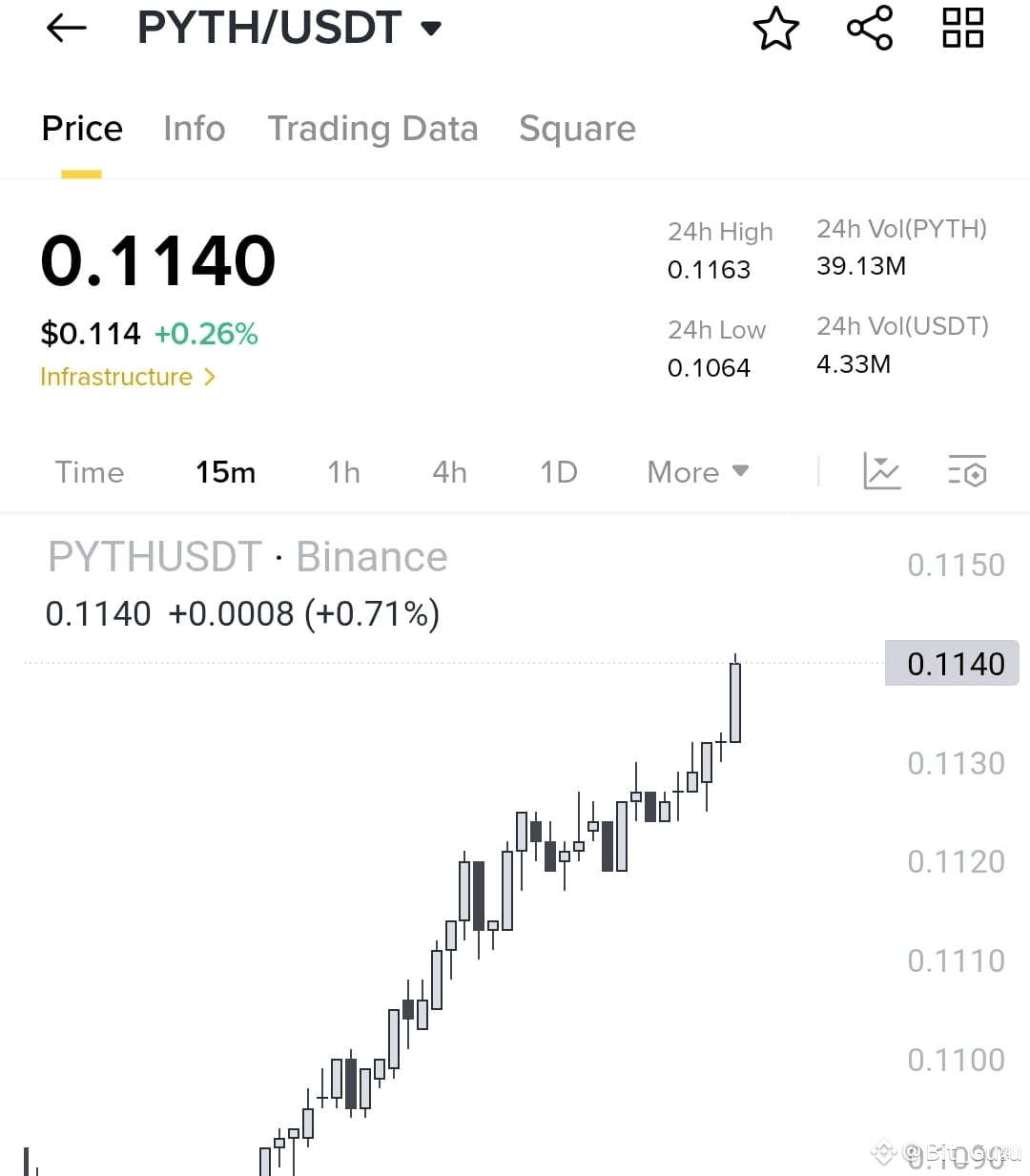
Task: Select the Time interval option
Action: tap(89, 471)
